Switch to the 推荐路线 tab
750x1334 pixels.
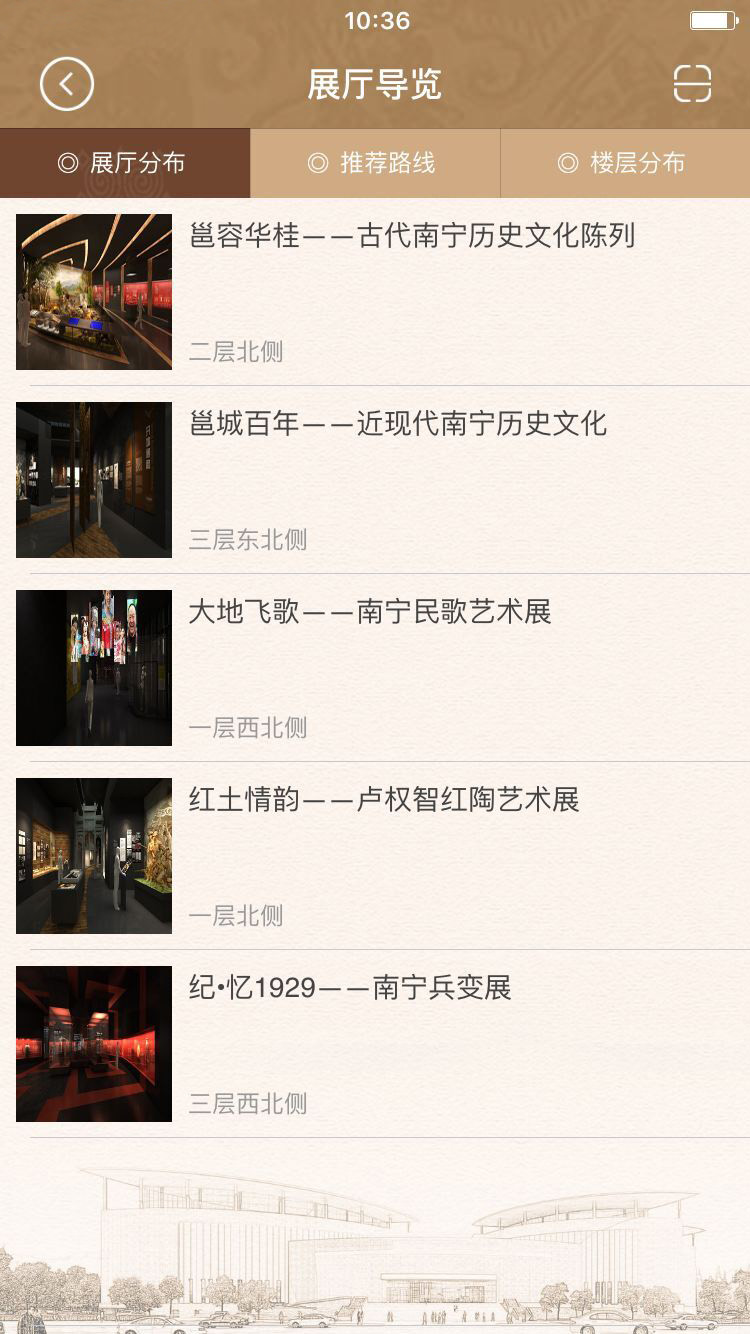coord(375,162)
